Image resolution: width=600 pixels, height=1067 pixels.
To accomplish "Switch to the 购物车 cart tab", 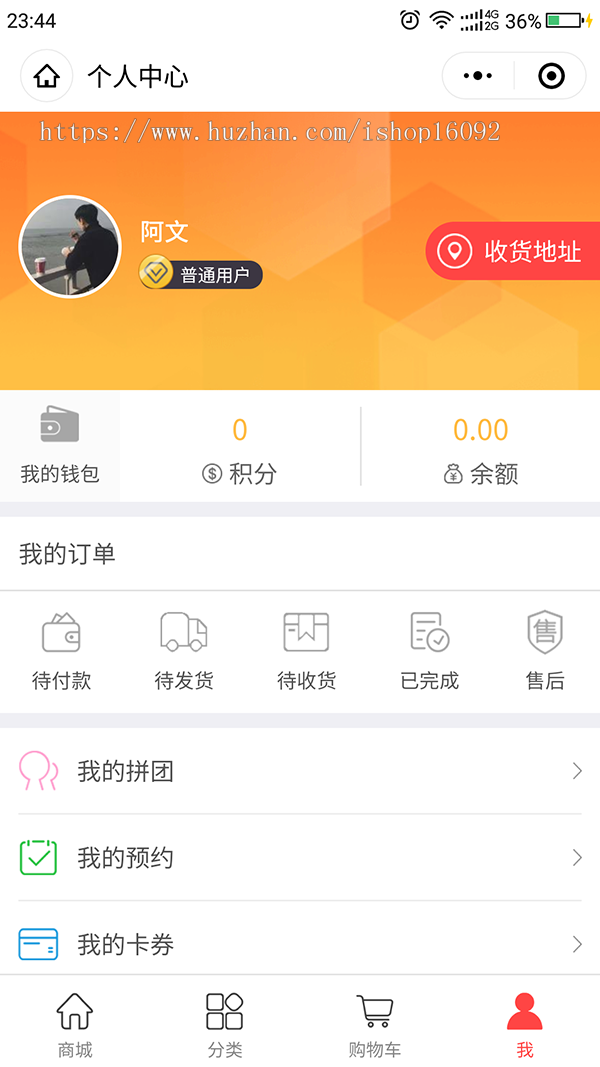I will click(375, 1024).
